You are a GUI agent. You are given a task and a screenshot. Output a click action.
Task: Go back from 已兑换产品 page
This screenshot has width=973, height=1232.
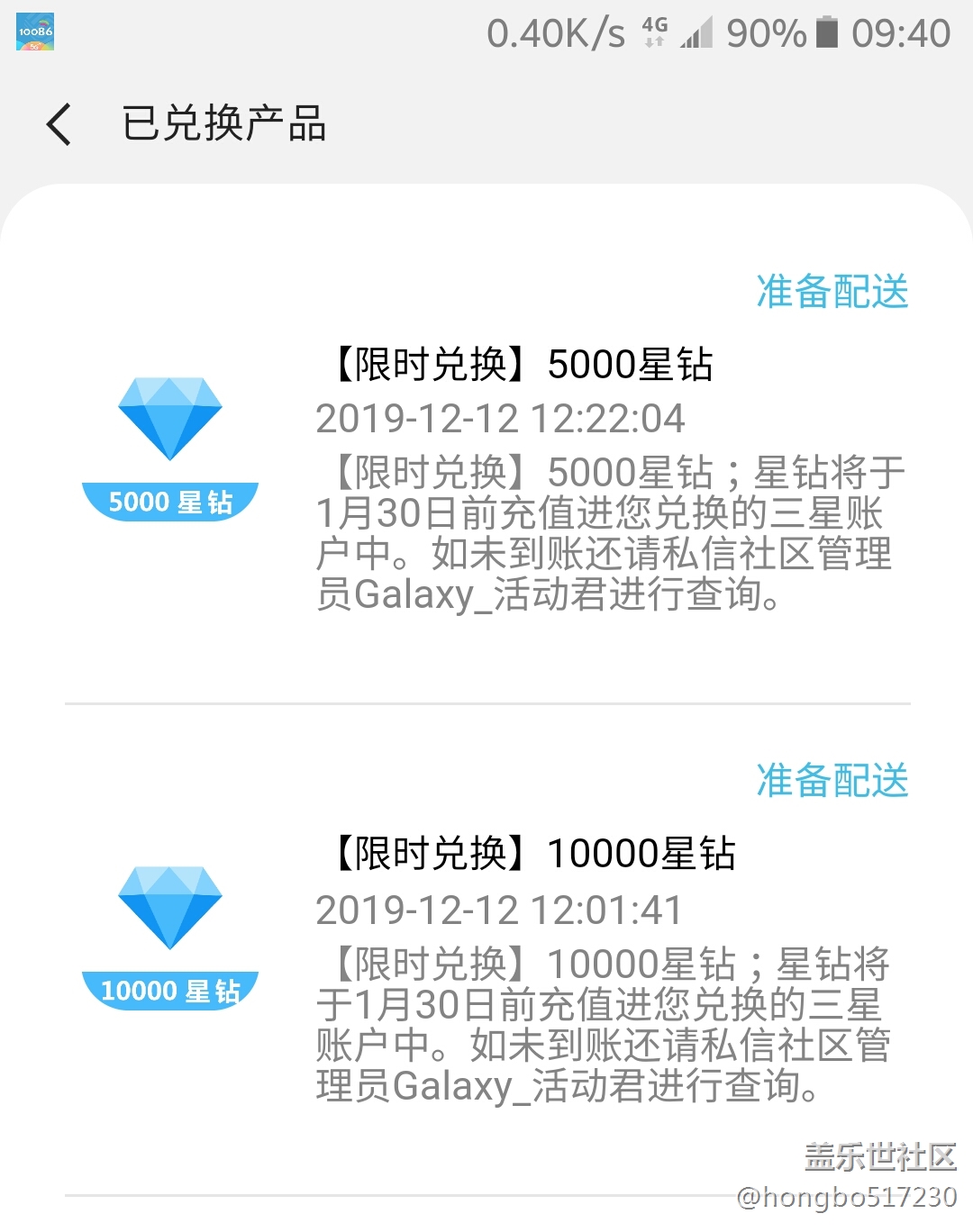pyautogui.click(x=59, y=124)
